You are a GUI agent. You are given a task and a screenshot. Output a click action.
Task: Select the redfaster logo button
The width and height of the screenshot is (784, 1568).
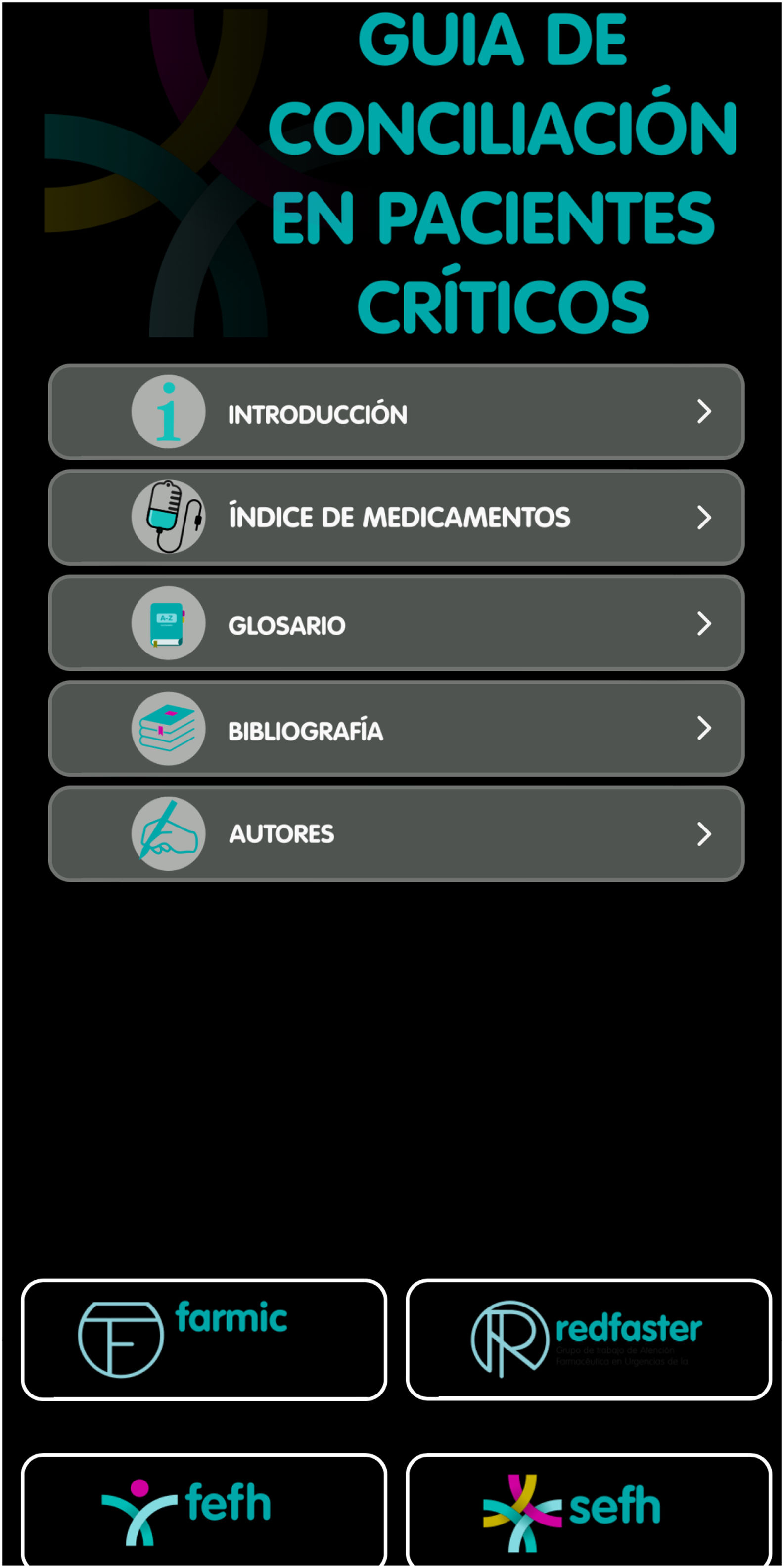click(589, 1340)
